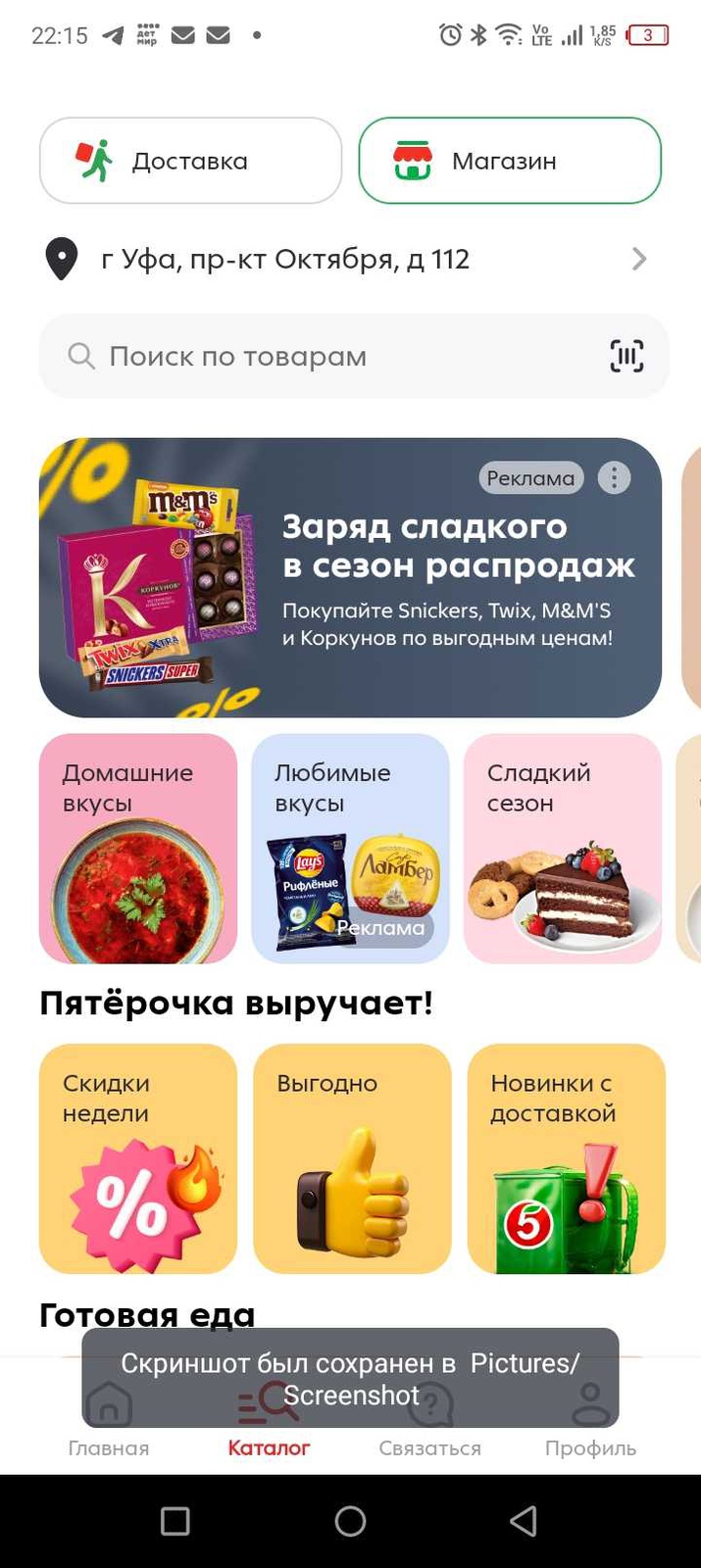
Task: Switch to the Каталог tab
Action: (269, 1446)
